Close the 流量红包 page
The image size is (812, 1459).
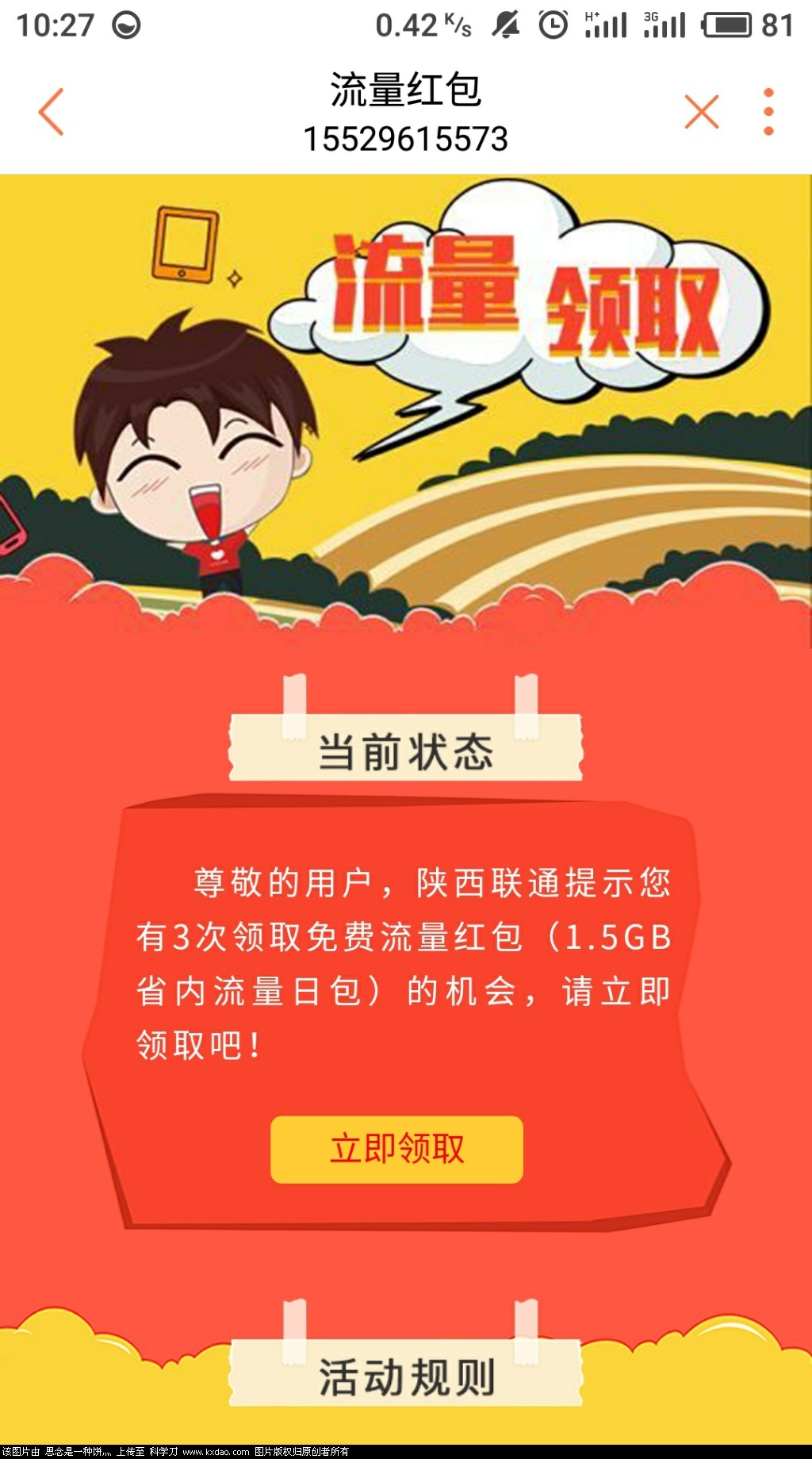[702, 112]
